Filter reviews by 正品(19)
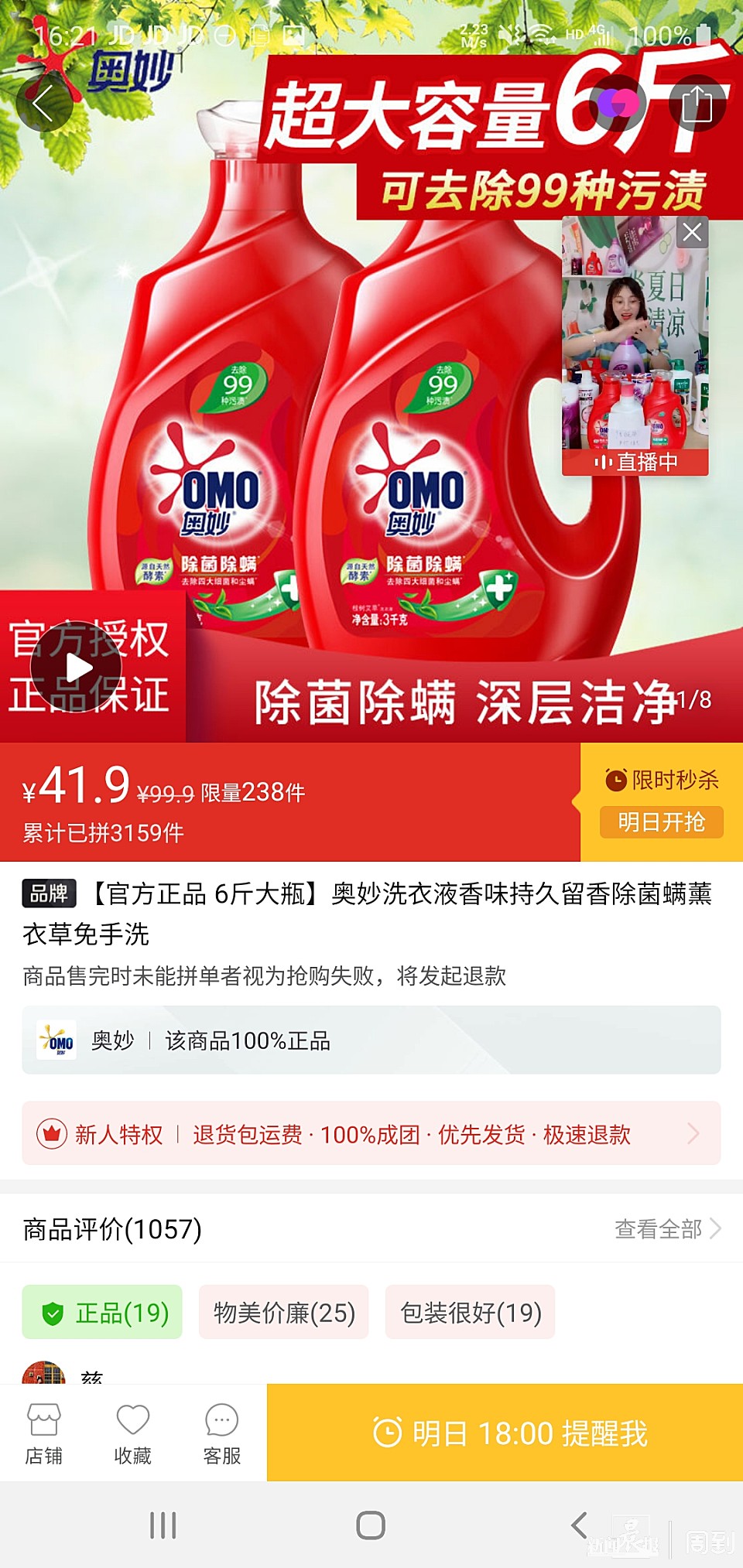The image size is (743, 1568). pyautogui.click(x=102, y=1313)
